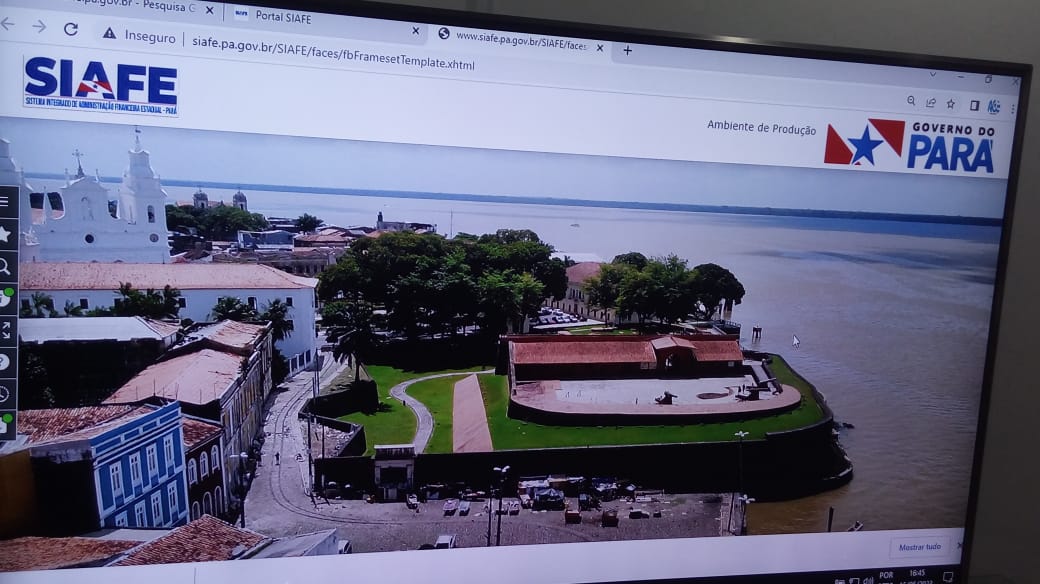Go forward in browser history
Viewport: 1040px width, 584px height.
(x=39, y=27)
